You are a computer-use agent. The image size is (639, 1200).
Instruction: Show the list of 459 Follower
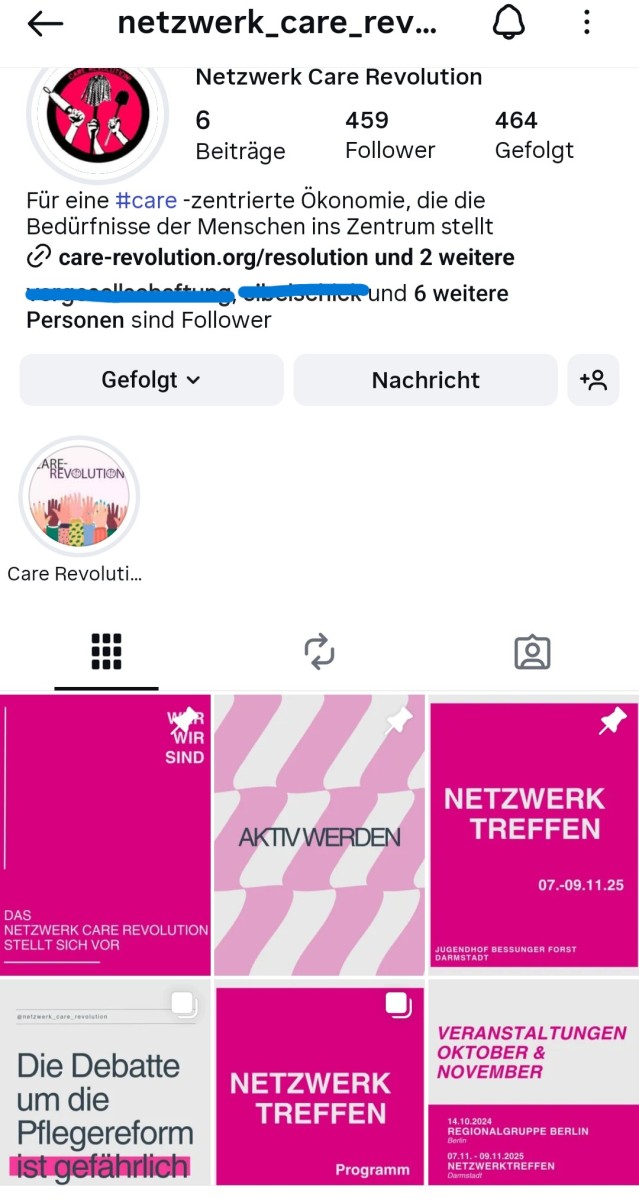point(389,135)
